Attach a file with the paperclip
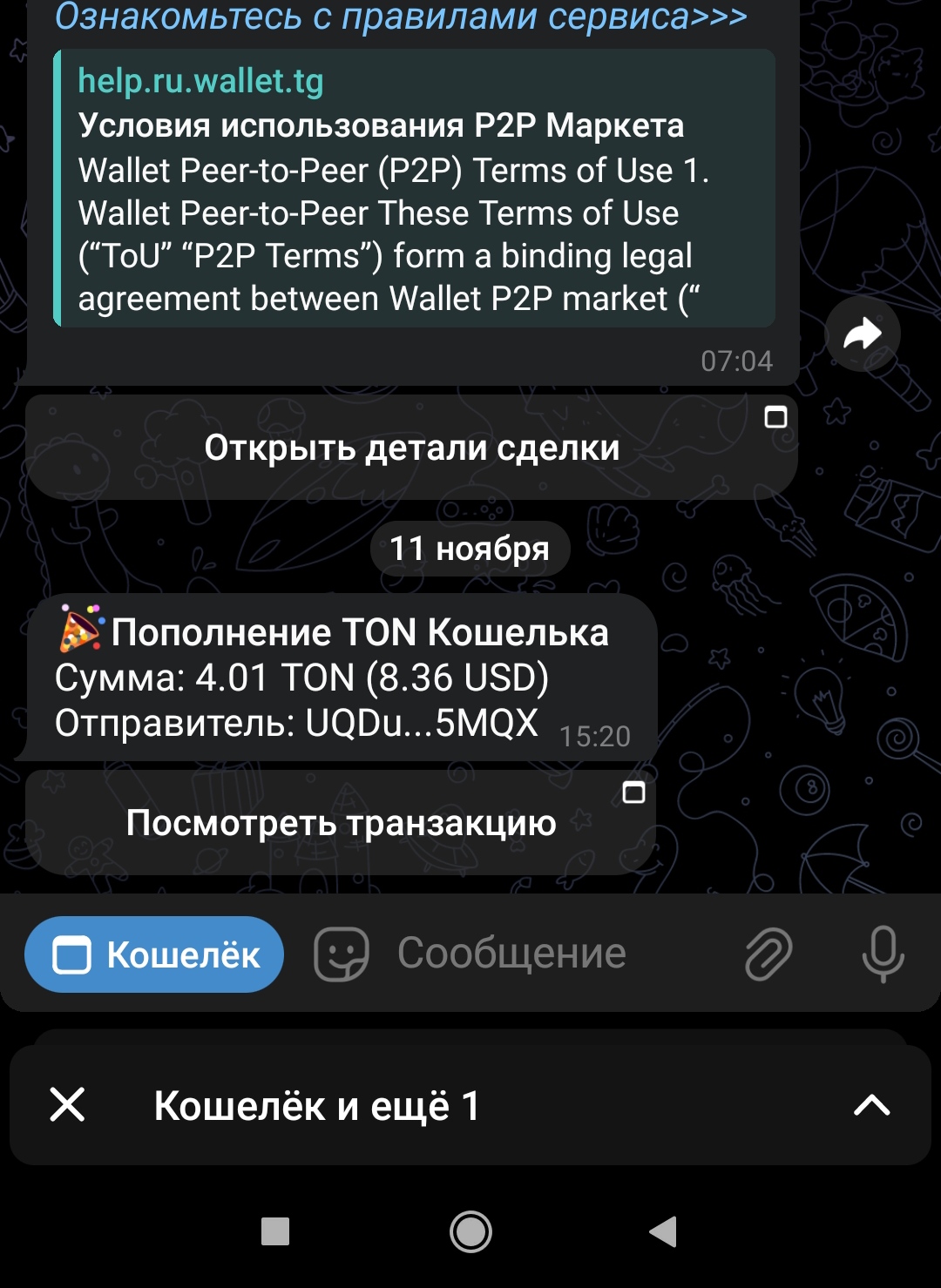This screenshot has height=1288, width=941. click(768, 954)
